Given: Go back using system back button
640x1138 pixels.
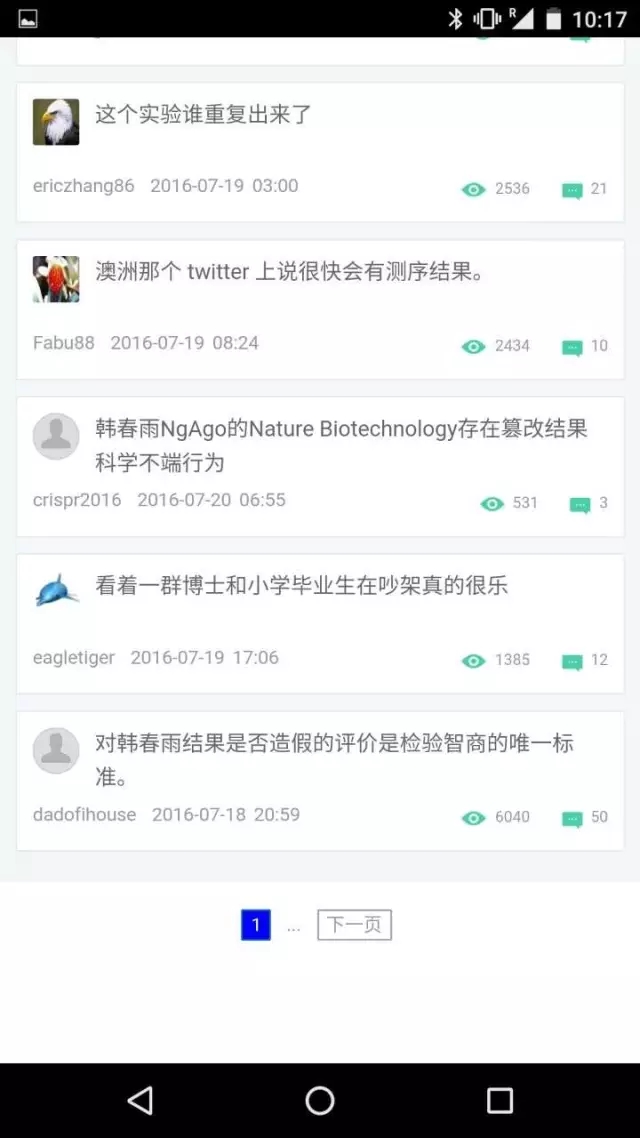Looking at the screenshot, I should [x=140, y=1100].
